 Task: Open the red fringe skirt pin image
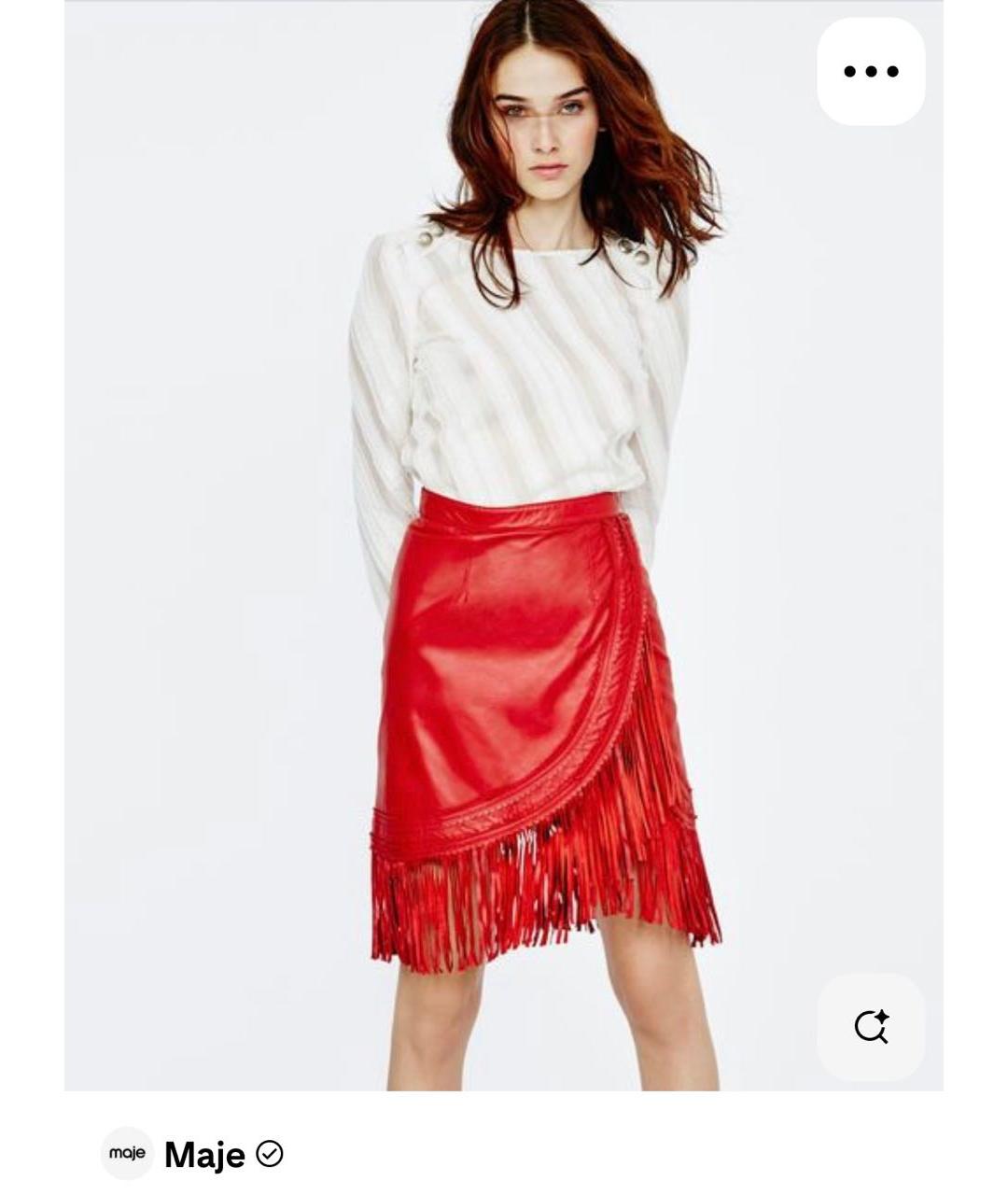504,560
